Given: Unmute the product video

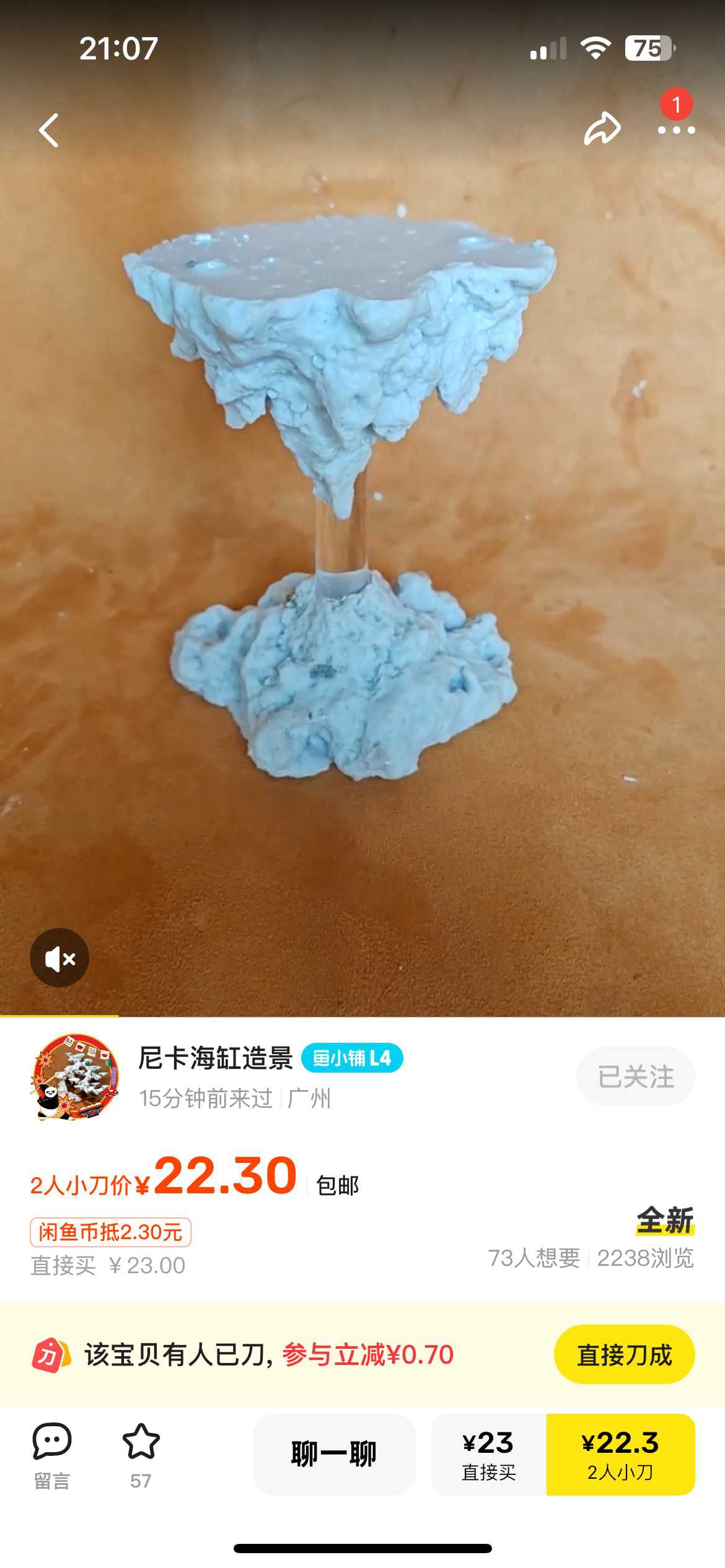Looking at the screenshot, I should (59, 958).
